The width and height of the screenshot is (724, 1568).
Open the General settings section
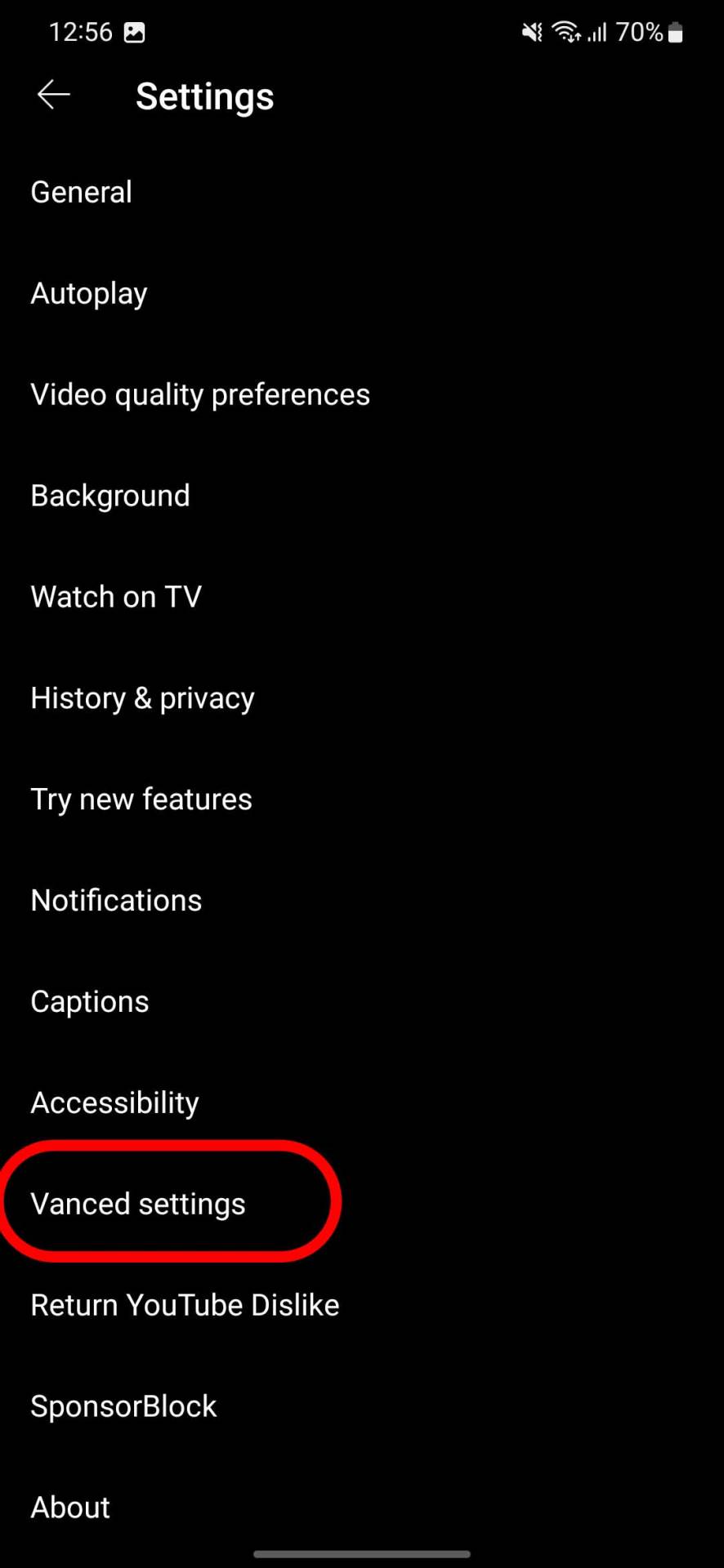click(81, 191)
